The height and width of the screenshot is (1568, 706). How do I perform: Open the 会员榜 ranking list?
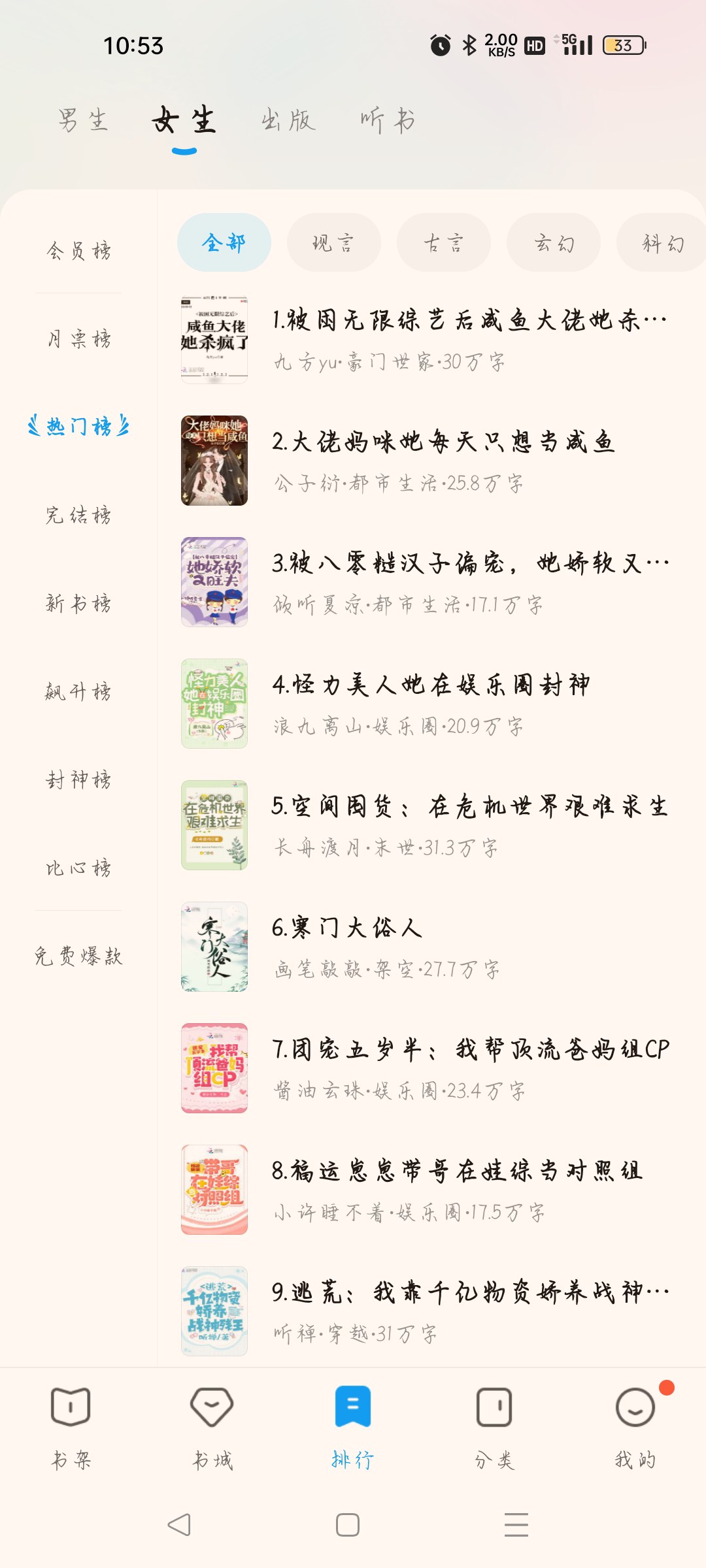78,250
